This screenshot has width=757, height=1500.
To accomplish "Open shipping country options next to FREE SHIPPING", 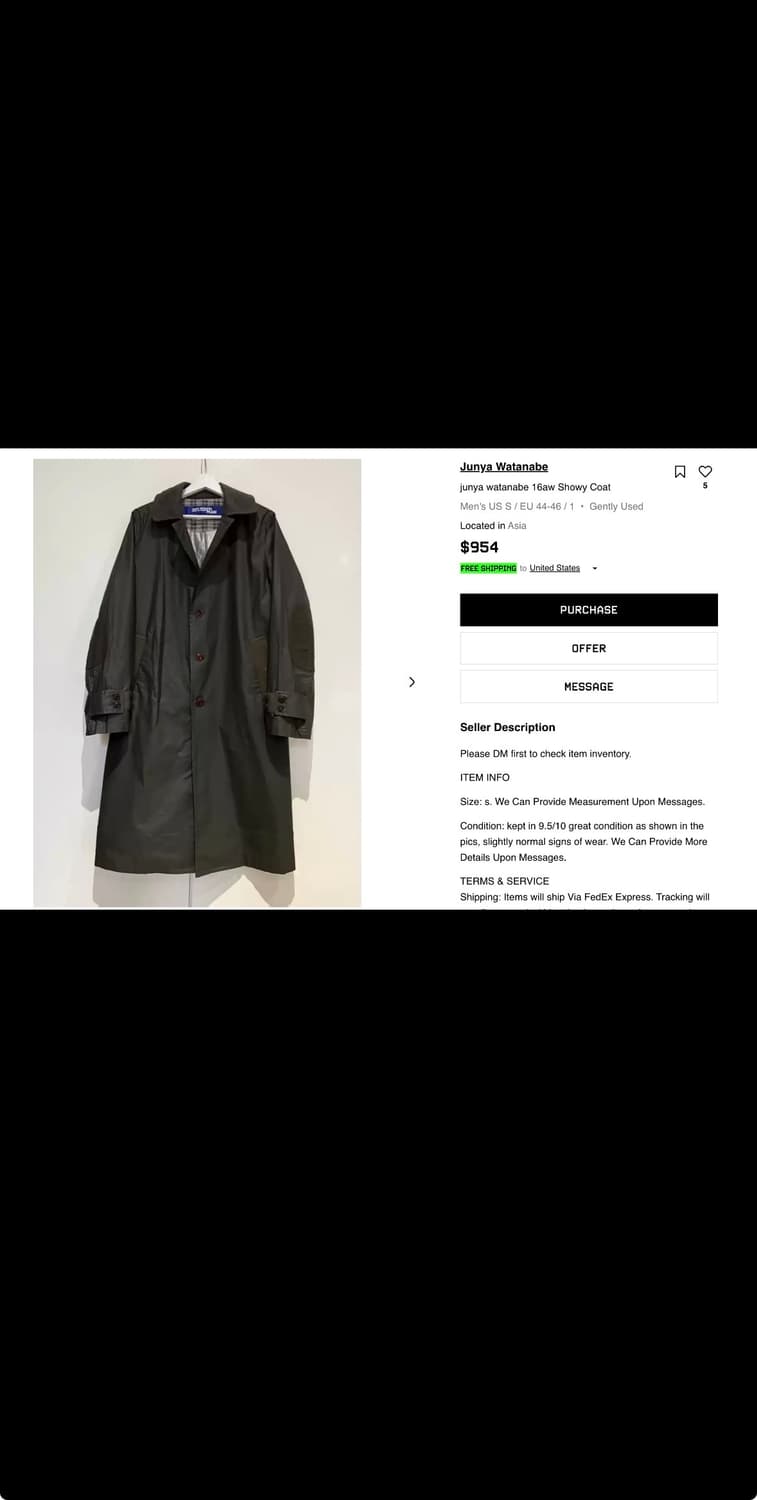I will point(594,568).
